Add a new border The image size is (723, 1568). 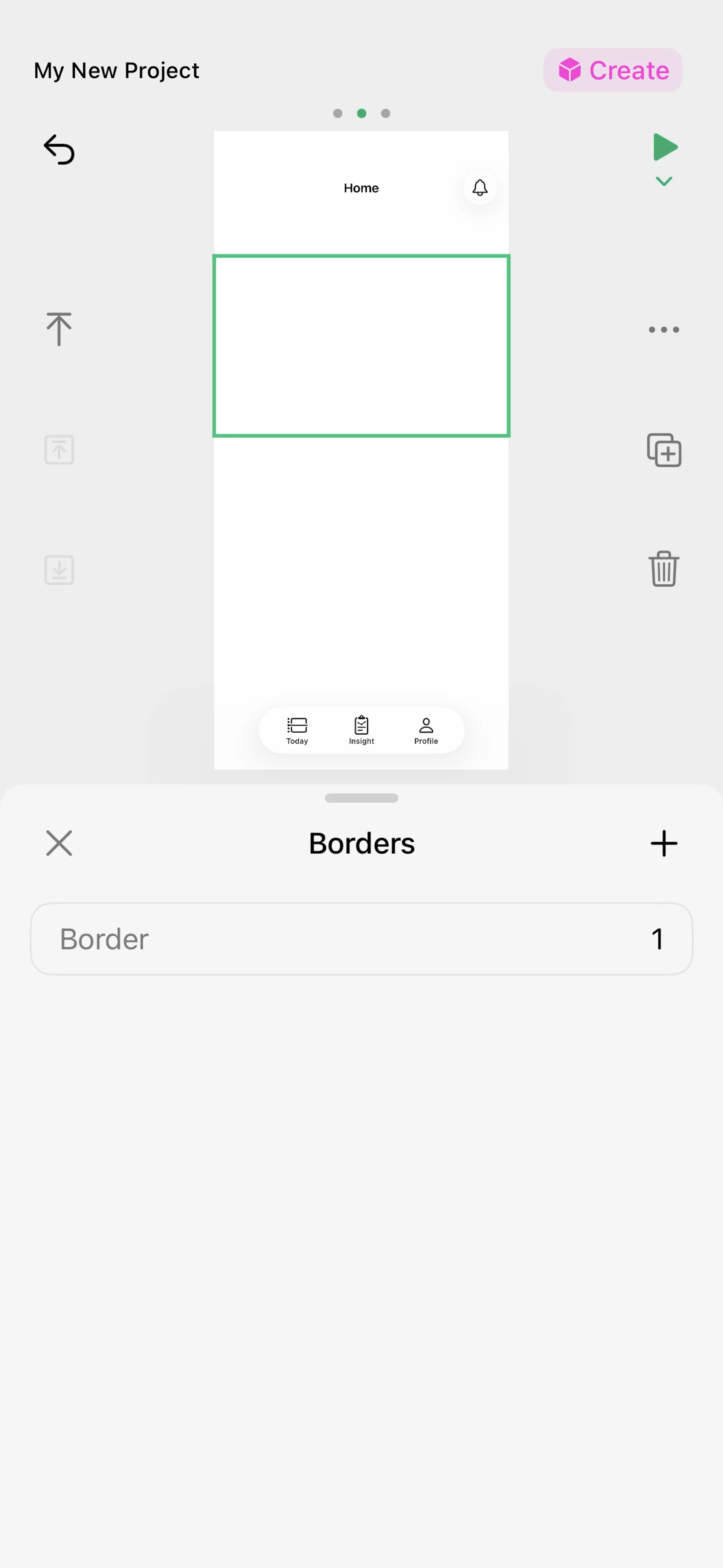(x=664, y=843)
